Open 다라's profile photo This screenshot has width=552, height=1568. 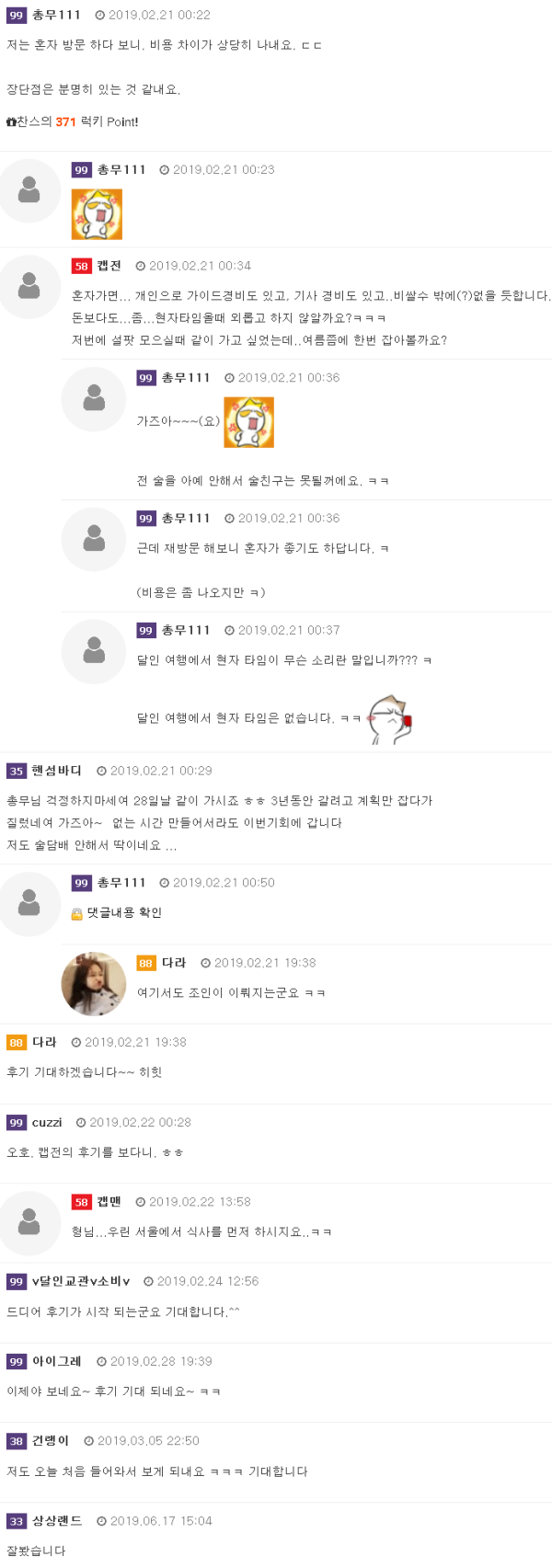click(94, 984)
